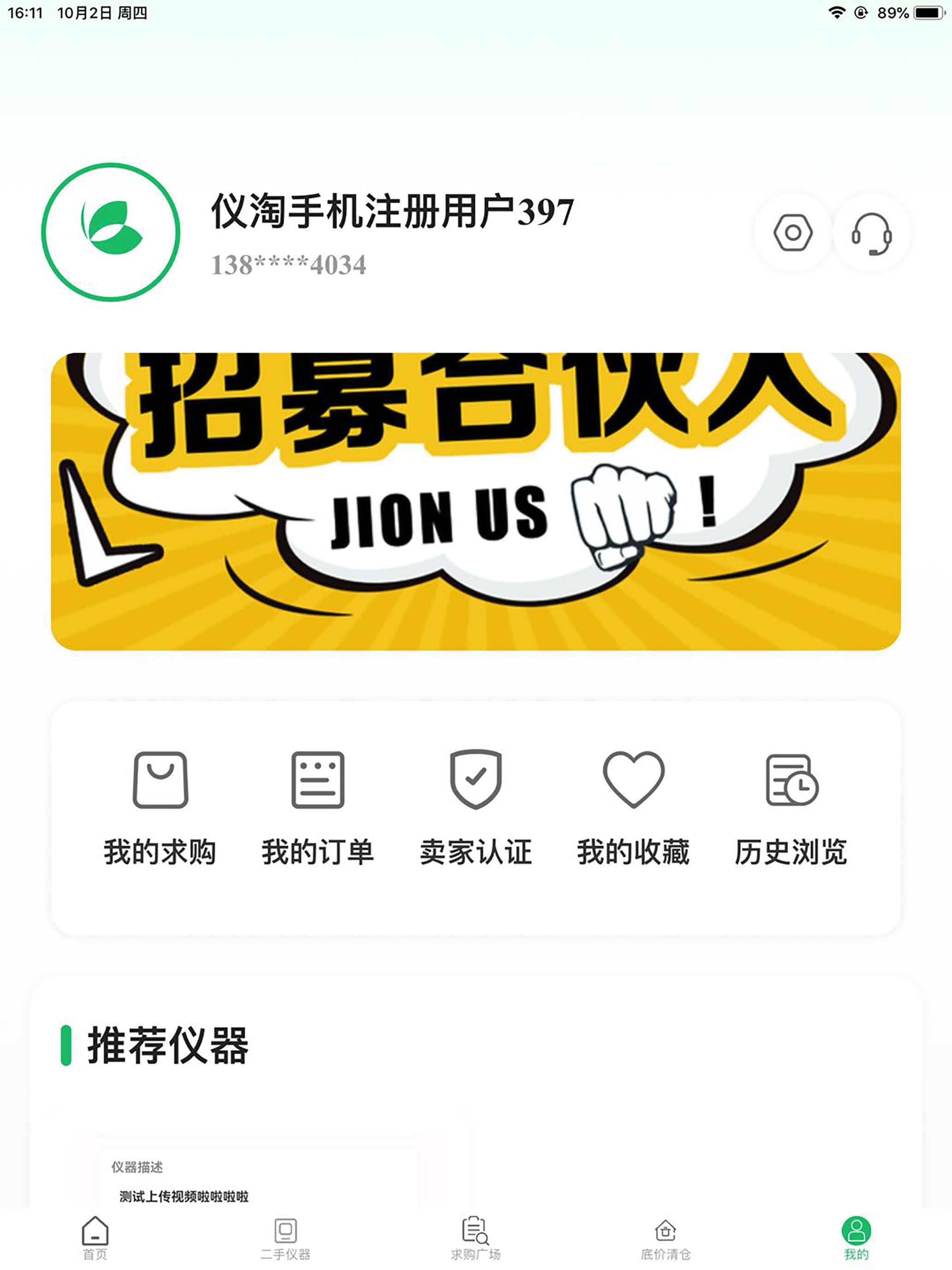Select the 我的 profile tab

pos(856,1239)
